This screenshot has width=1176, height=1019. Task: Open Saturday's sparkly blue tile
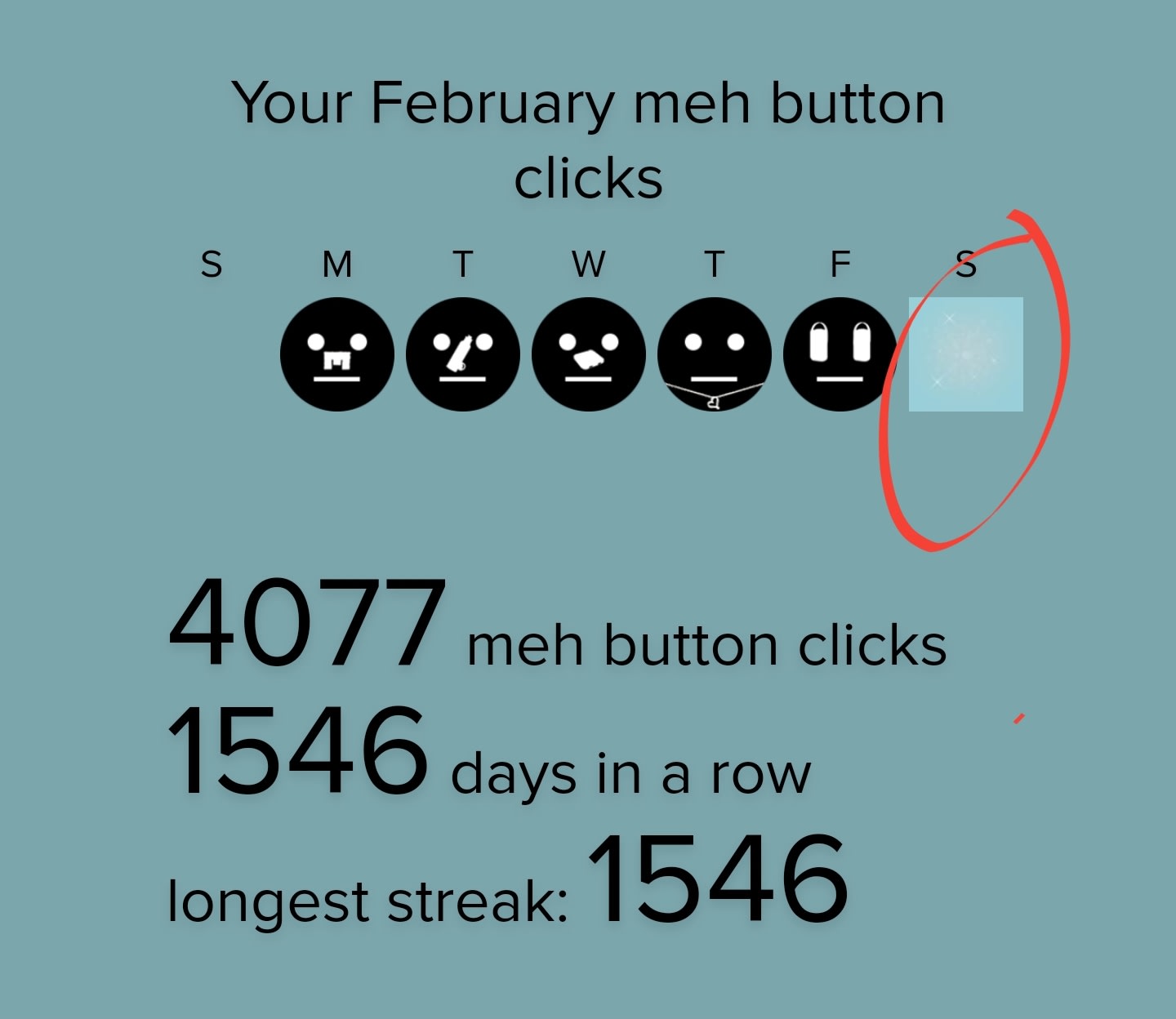pyautogui.click(x=965, y=354)
